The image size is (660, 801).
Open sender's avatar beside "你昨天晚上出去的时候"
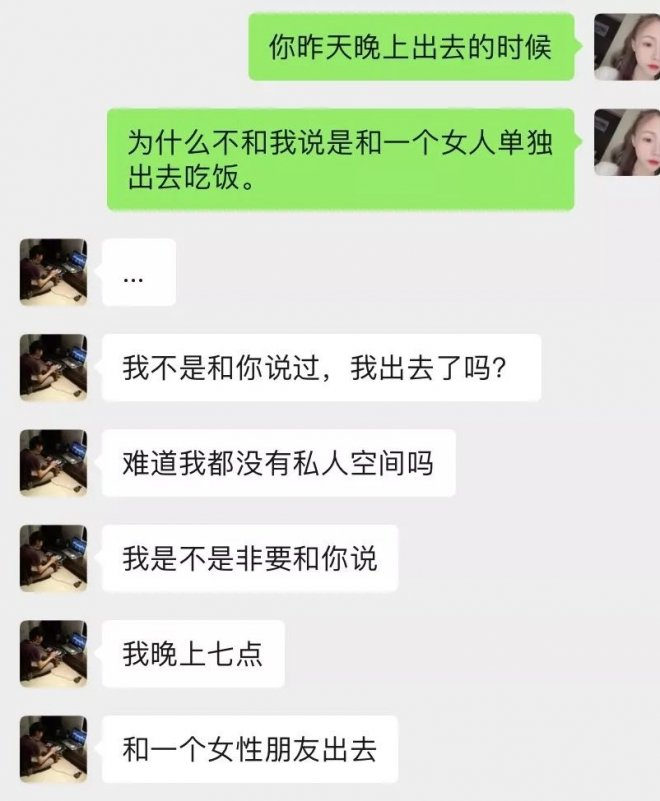[x=627, y=47]
